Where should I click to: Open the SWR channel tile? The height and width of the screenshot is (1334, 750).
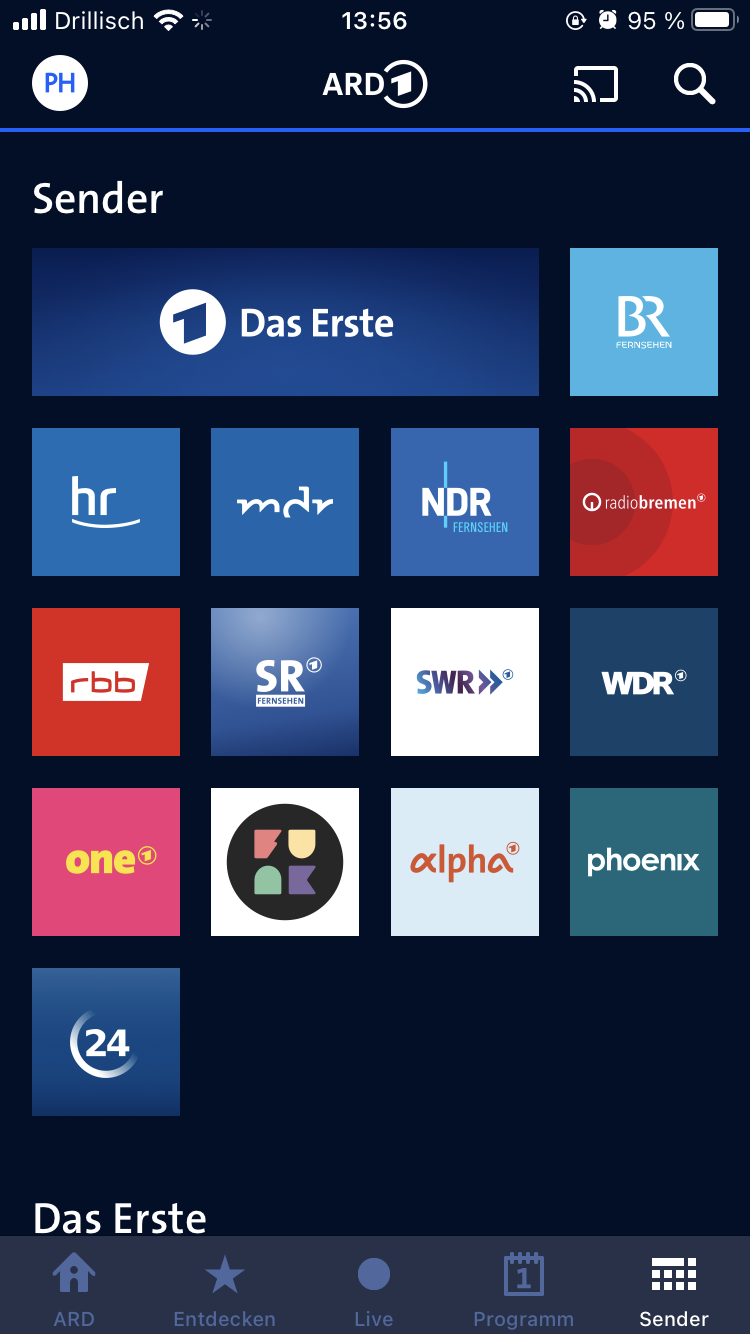(465, 682)
